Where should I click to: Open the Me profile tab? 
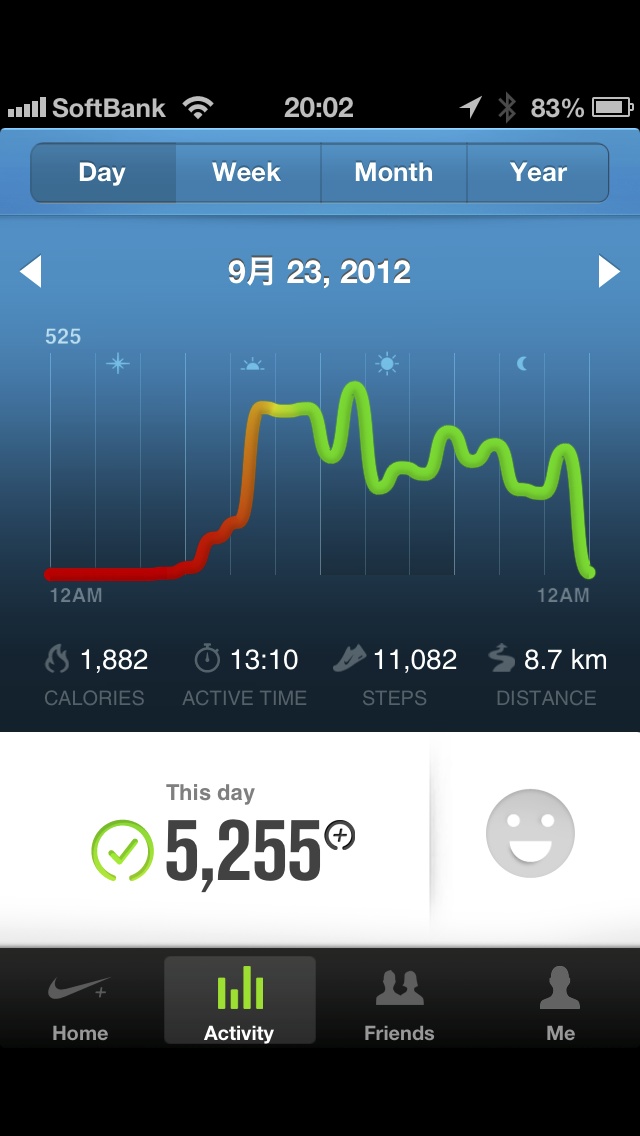[x=560, y=1001]
